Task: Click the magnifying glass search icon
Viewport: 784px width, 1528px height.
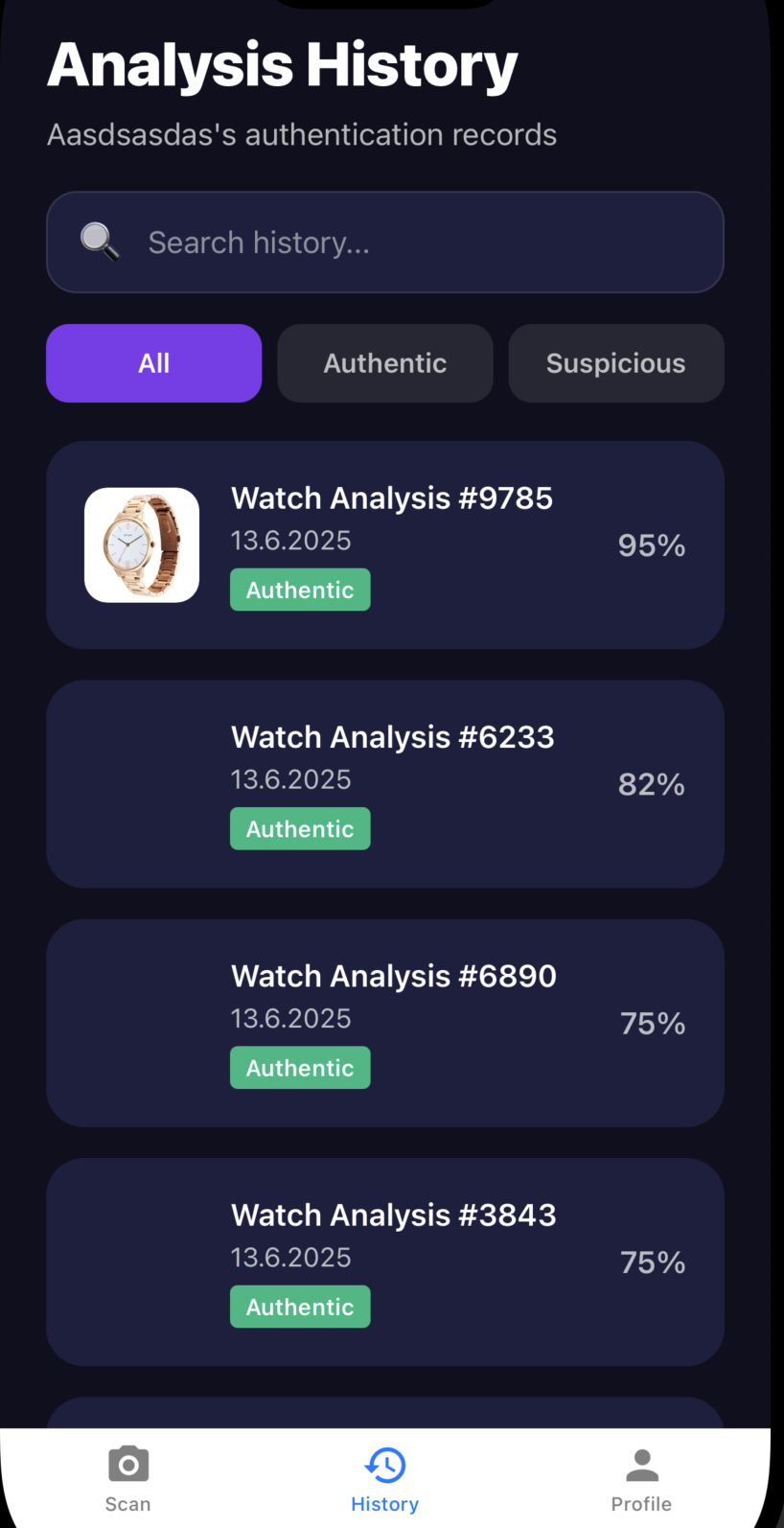Action: [99, 242]
